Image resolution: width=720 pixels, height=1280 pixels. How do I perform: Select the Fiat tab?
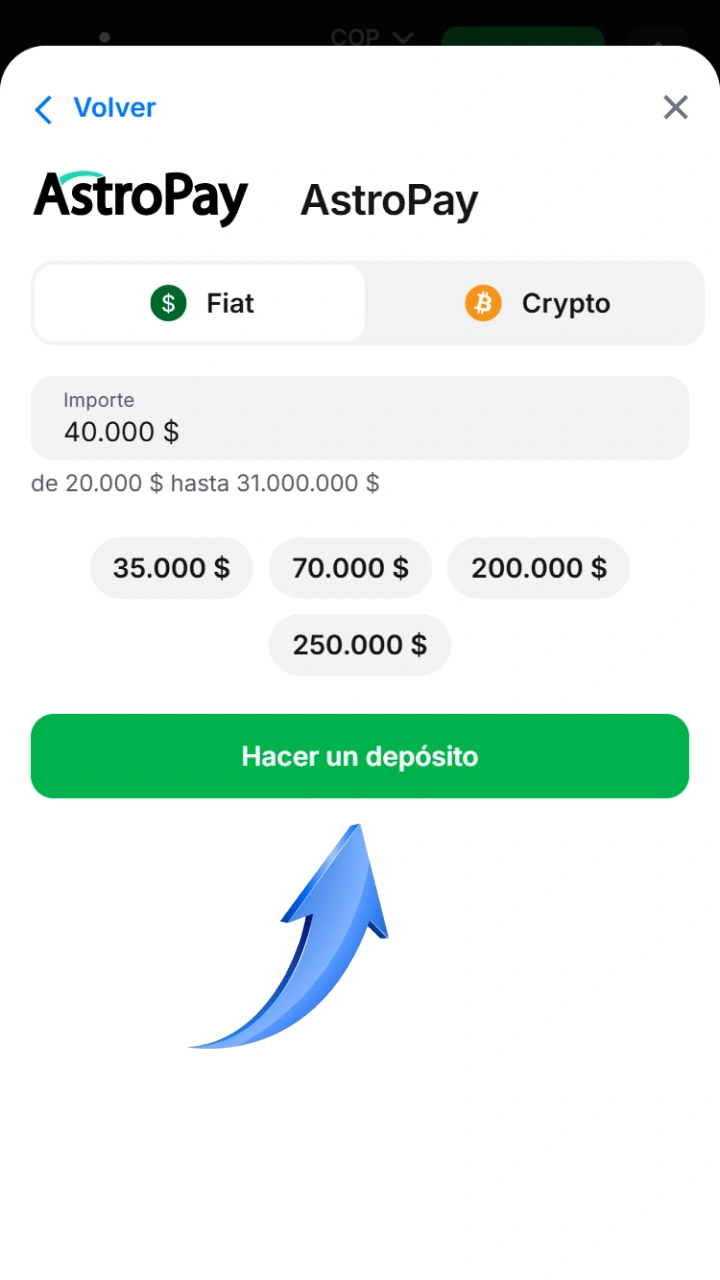tap(200, 303)
